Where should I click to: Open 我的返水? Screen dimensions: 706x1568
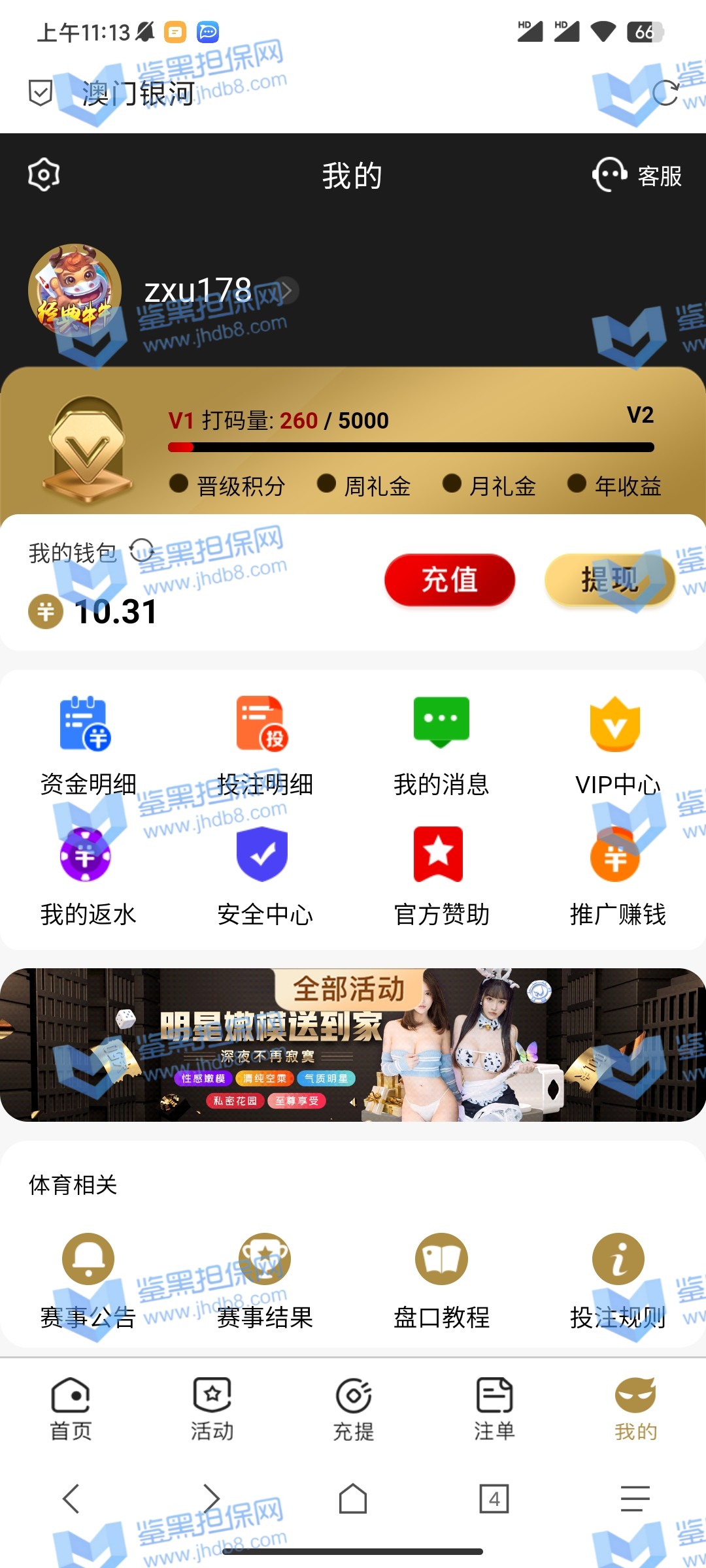[x=88, y=876]
